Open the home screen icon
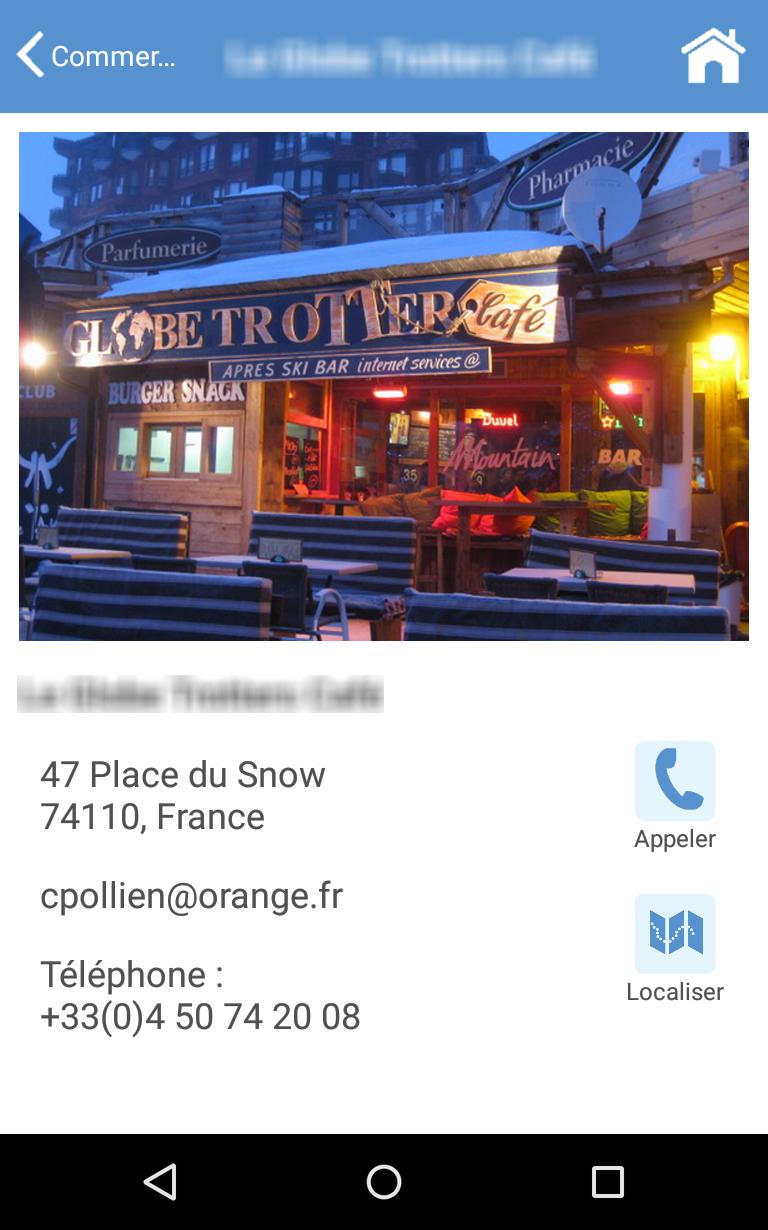The width and height of the screenshot is (768, 1230). [x=713, y=56]
